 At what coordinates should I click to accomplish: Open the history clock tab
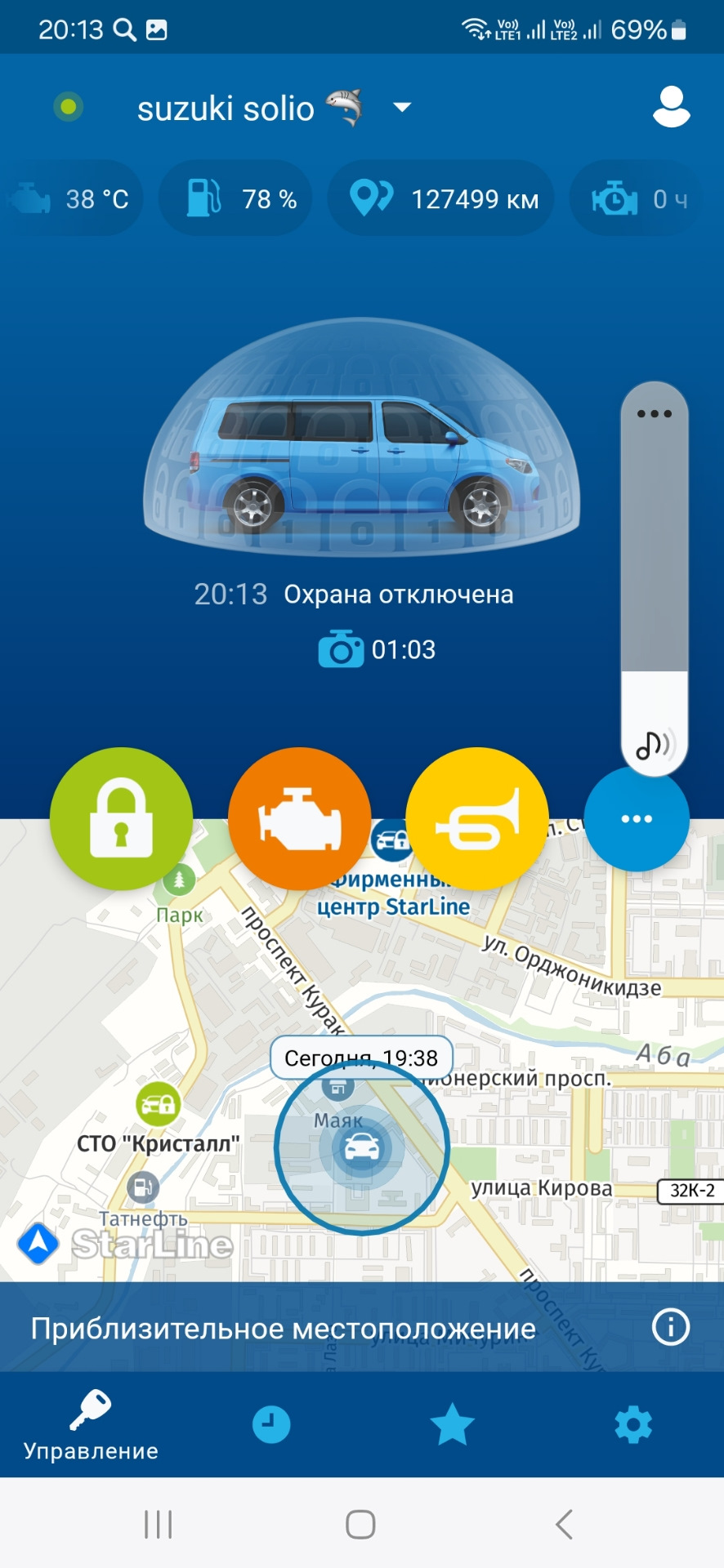271,1425
